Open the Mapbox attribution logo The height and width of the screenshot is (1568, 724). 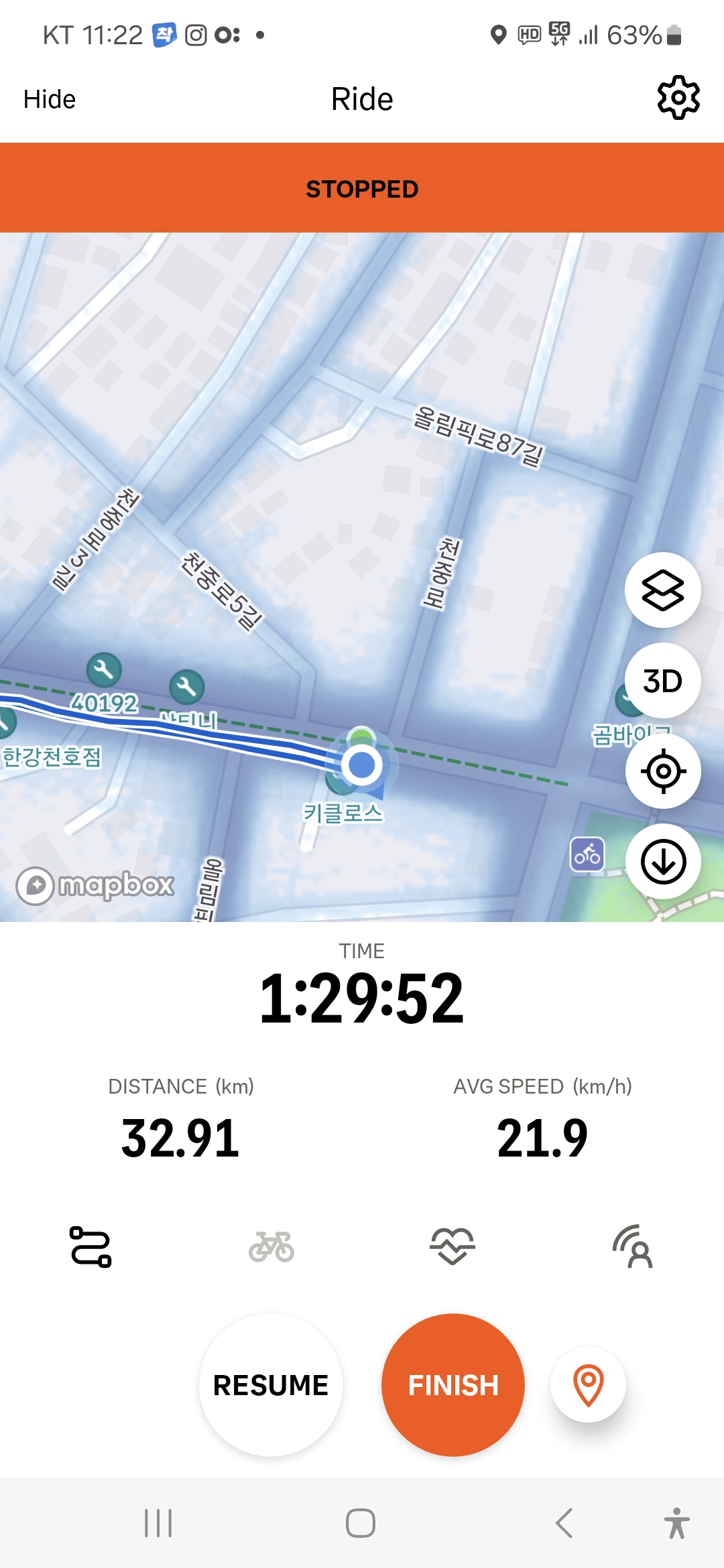pos(95,886)
